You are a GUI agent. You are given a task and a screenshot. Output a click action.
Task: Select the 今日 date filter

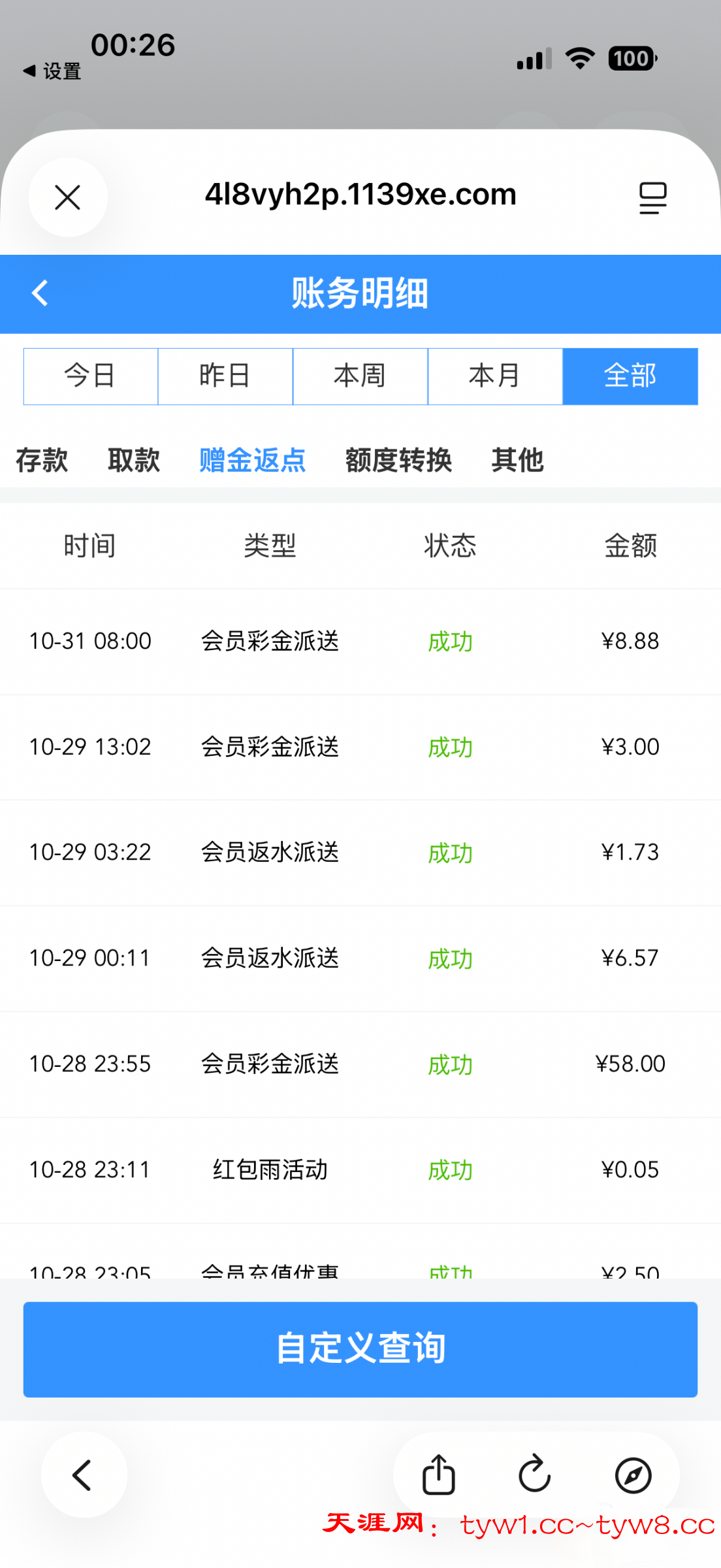point(91,376)
